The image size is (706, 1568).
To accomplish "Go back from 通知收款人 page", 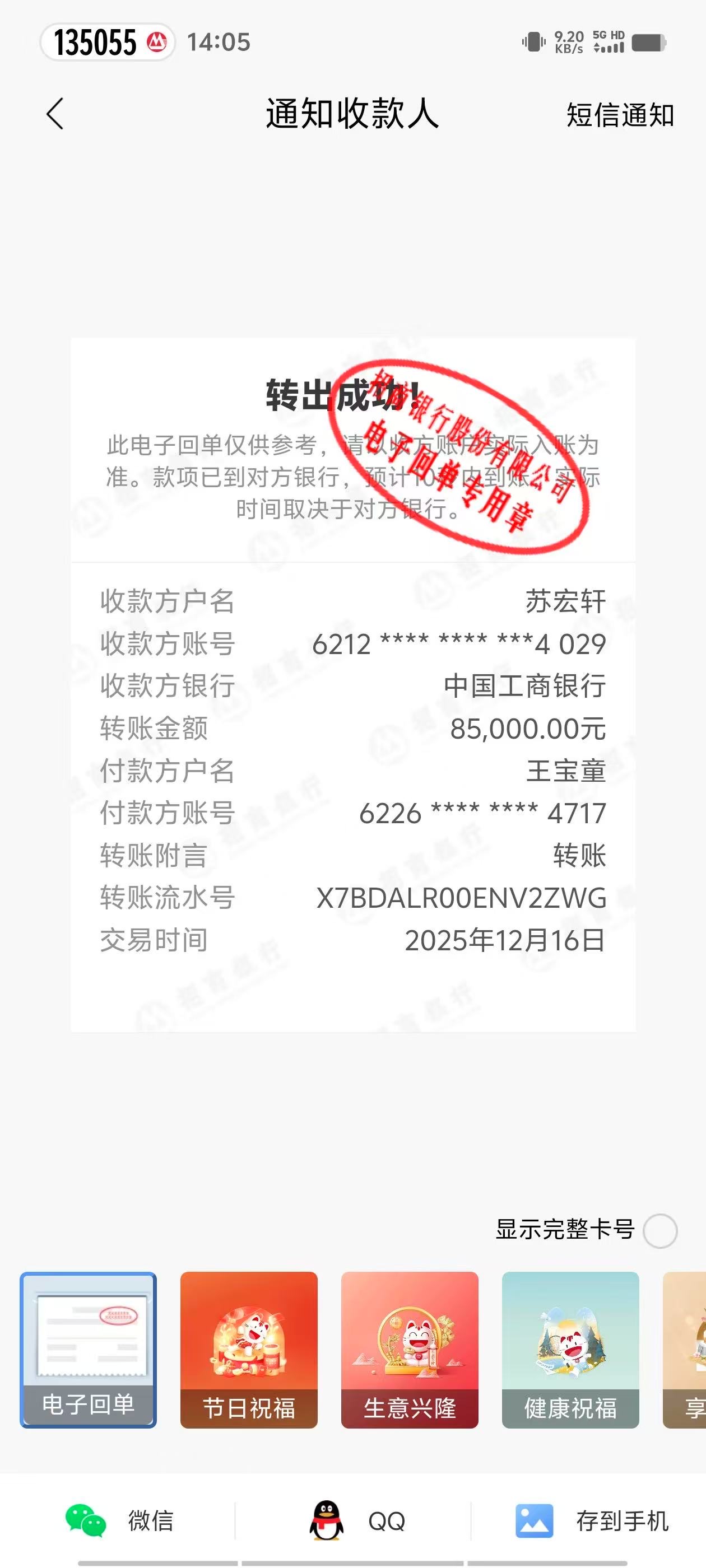I will point(55,114).
